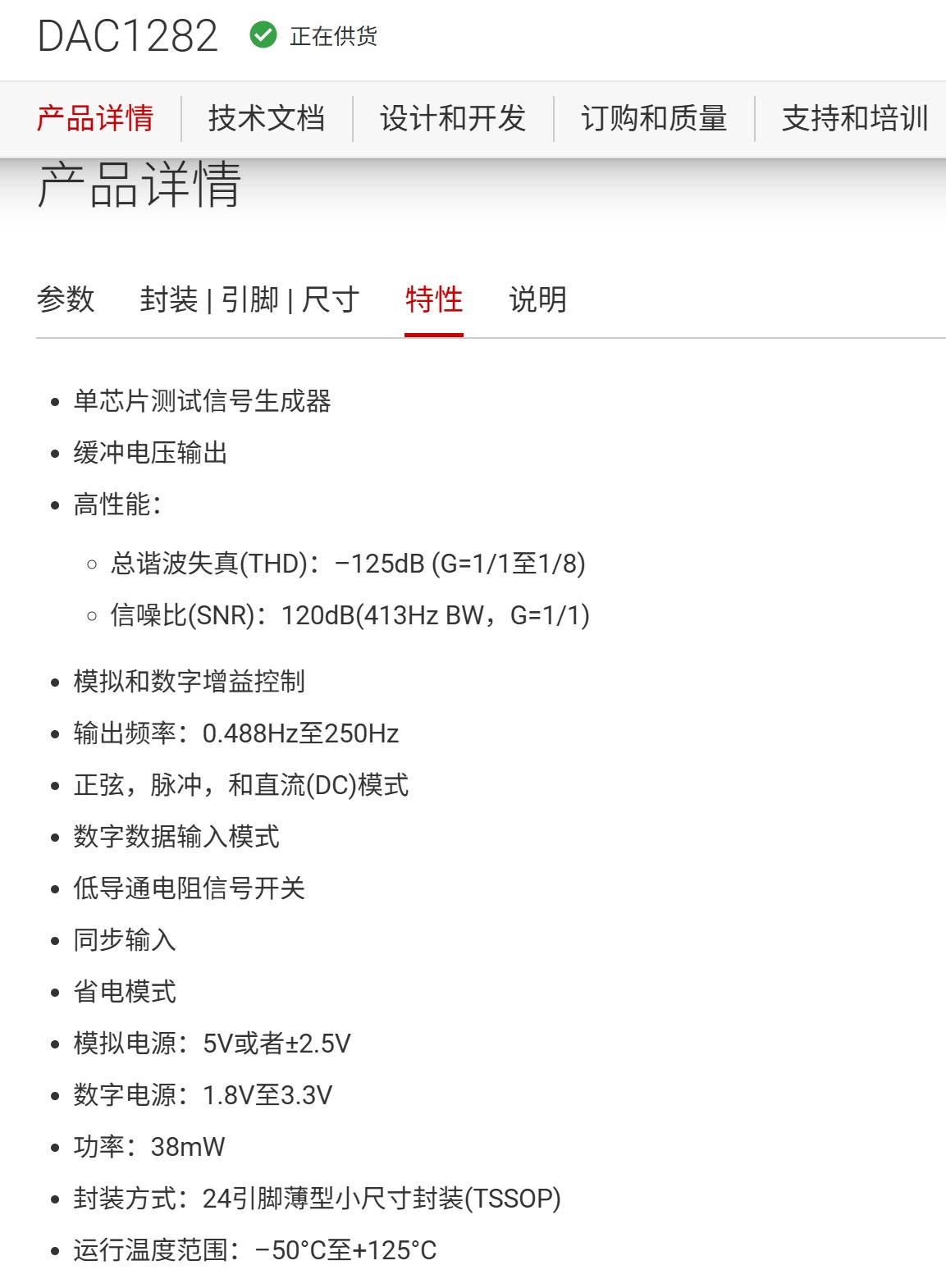
Task: Select the 特性 subtab
Action: 432,300
